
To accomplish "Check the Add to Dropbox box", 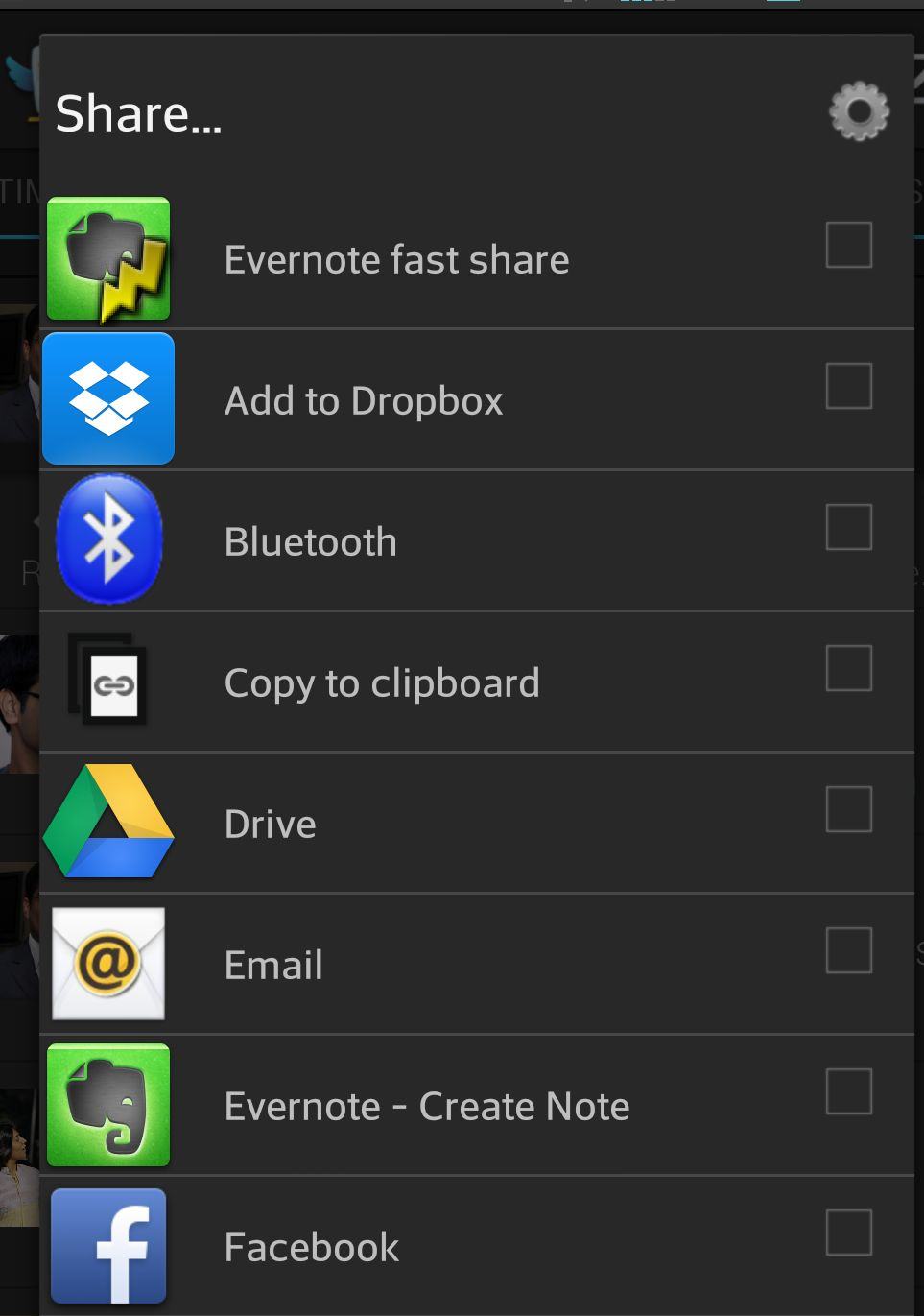I will click(x=849, y=386).
